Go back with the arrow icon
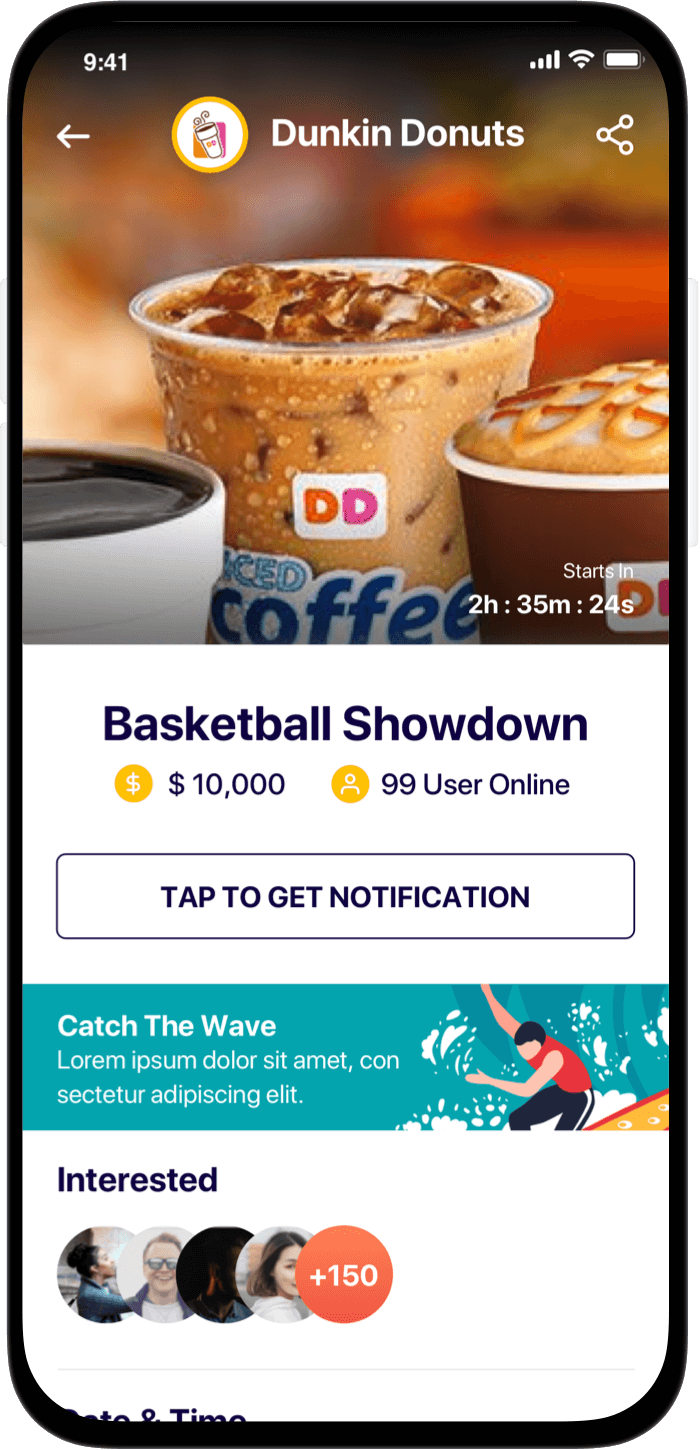Image resolution: width=700 pixels, height=1450 pixels. pos(73,136)
